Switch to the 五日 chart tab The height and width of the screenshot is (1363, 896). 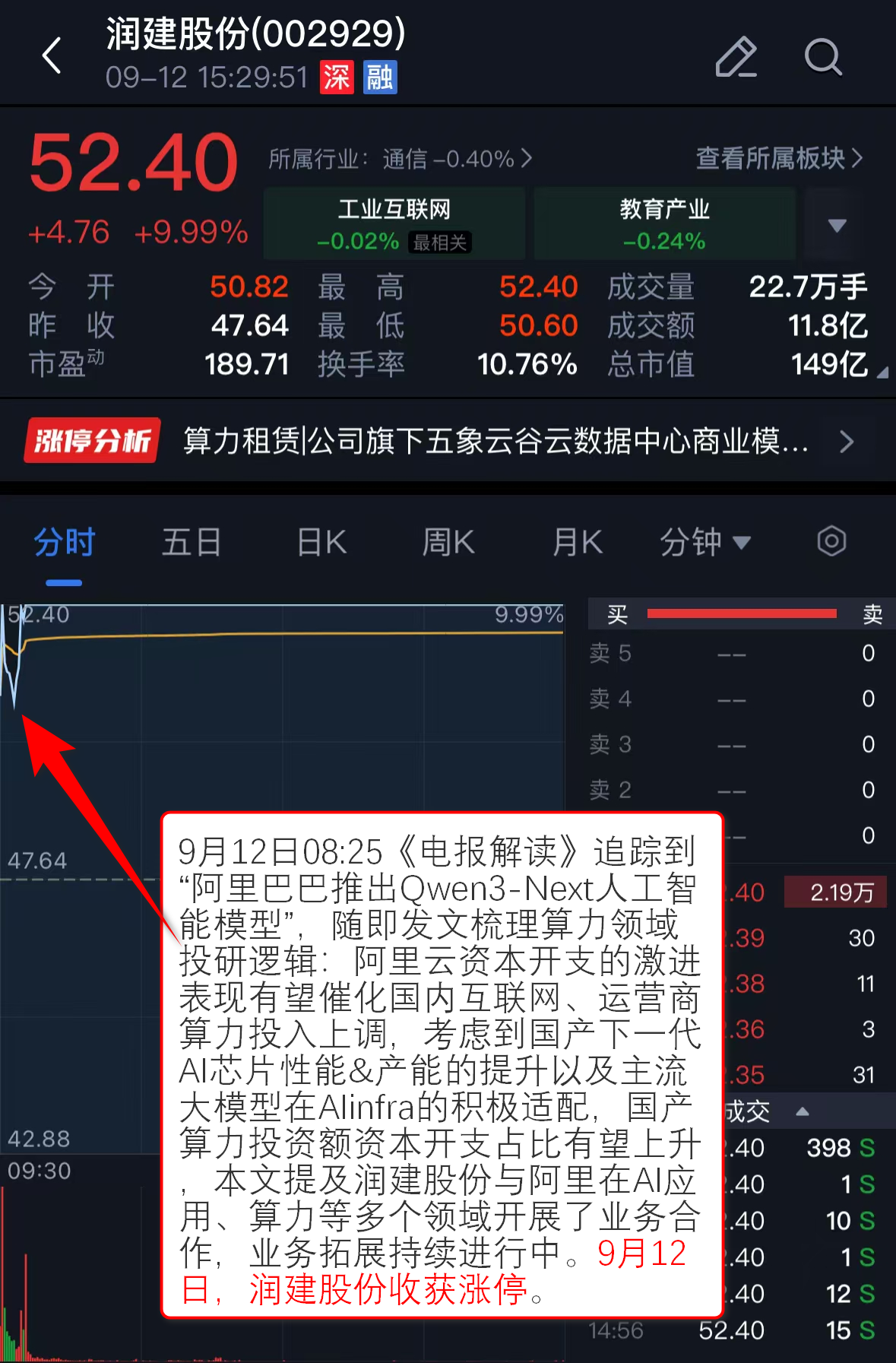(192, 543)
